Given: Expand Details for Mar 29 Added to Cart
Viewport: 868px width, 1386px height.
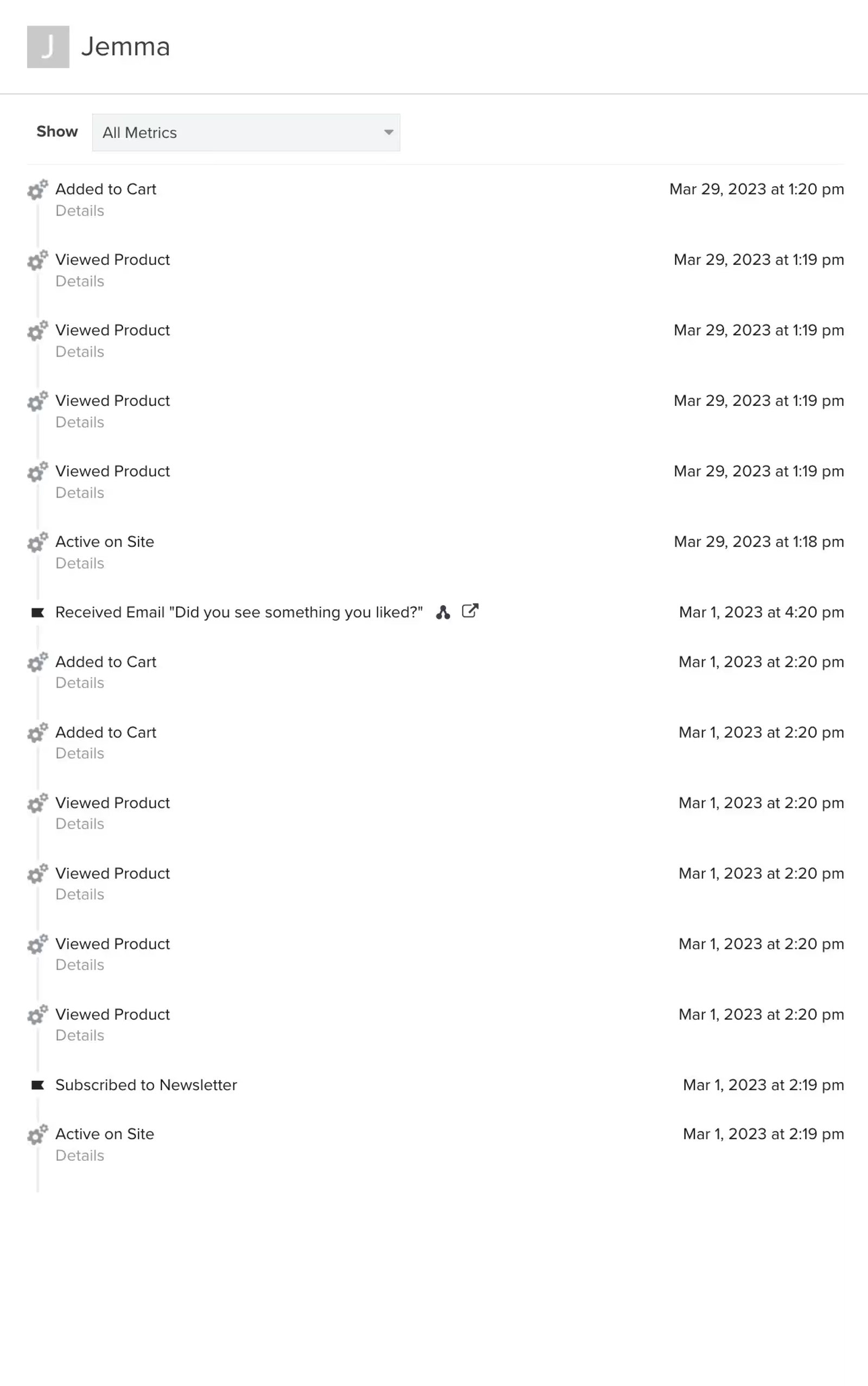Looking at the screenshot, I should tap(80, 211).
